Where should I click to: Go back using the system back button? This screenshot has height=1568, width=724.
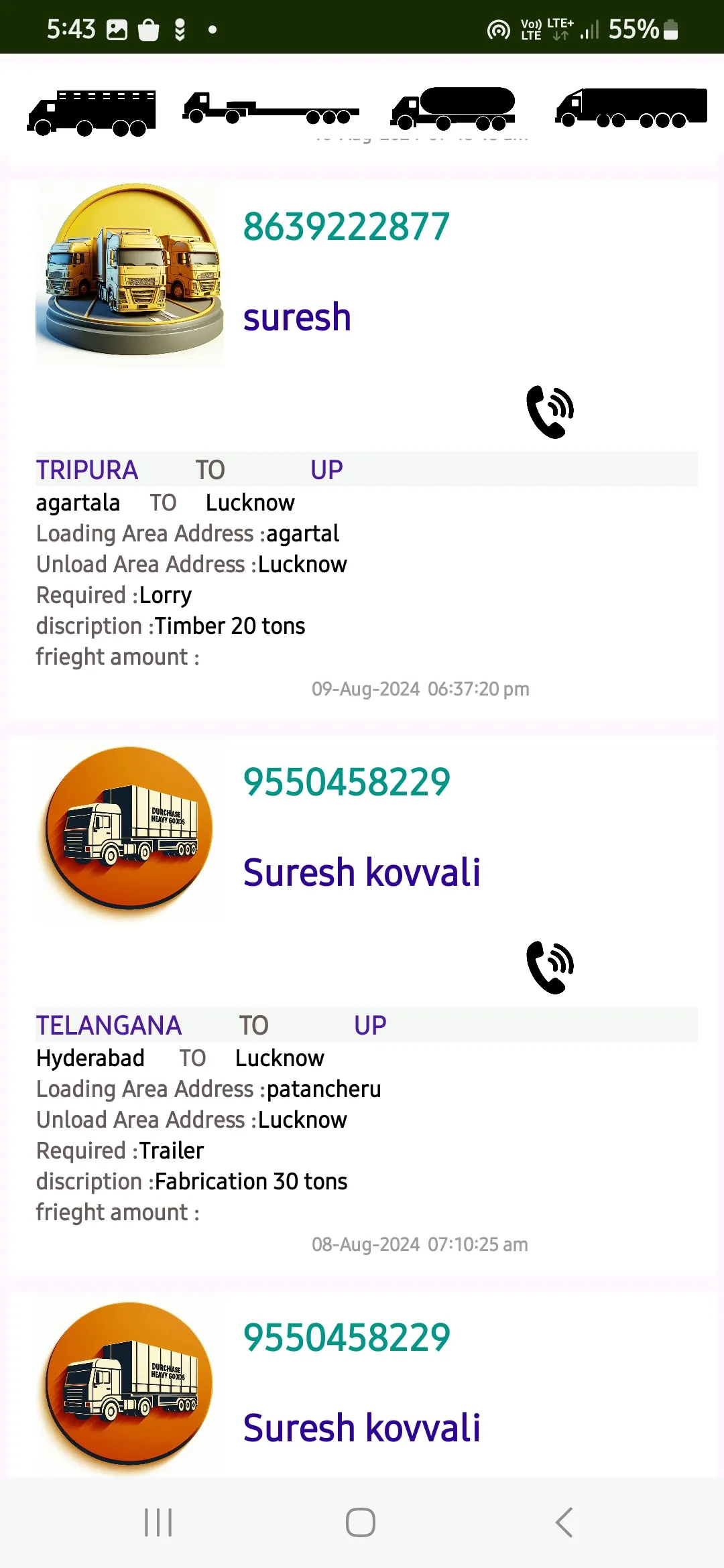564,1522
